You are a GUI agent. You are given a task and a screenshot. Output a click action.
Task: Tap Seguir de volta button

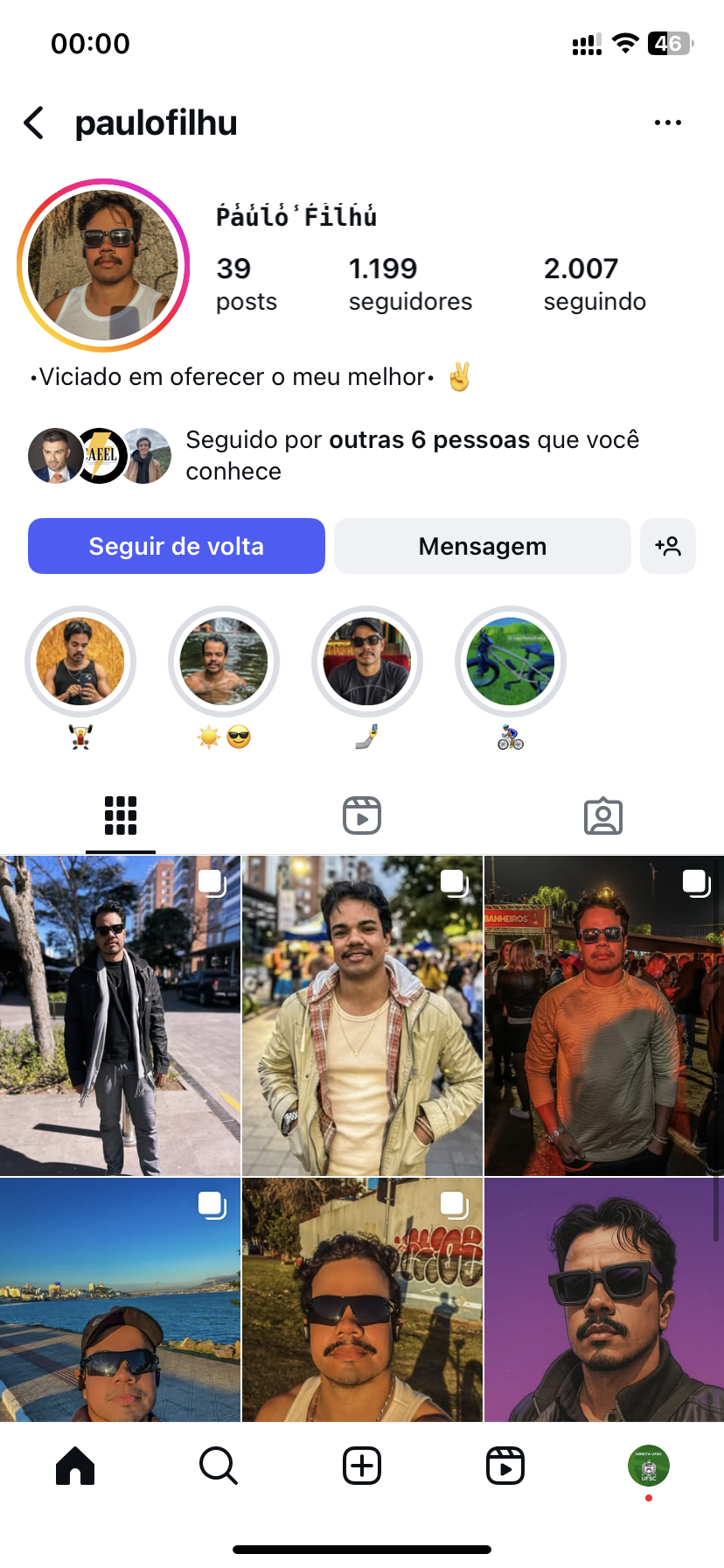pyautogui.click(x=177, y=546)
